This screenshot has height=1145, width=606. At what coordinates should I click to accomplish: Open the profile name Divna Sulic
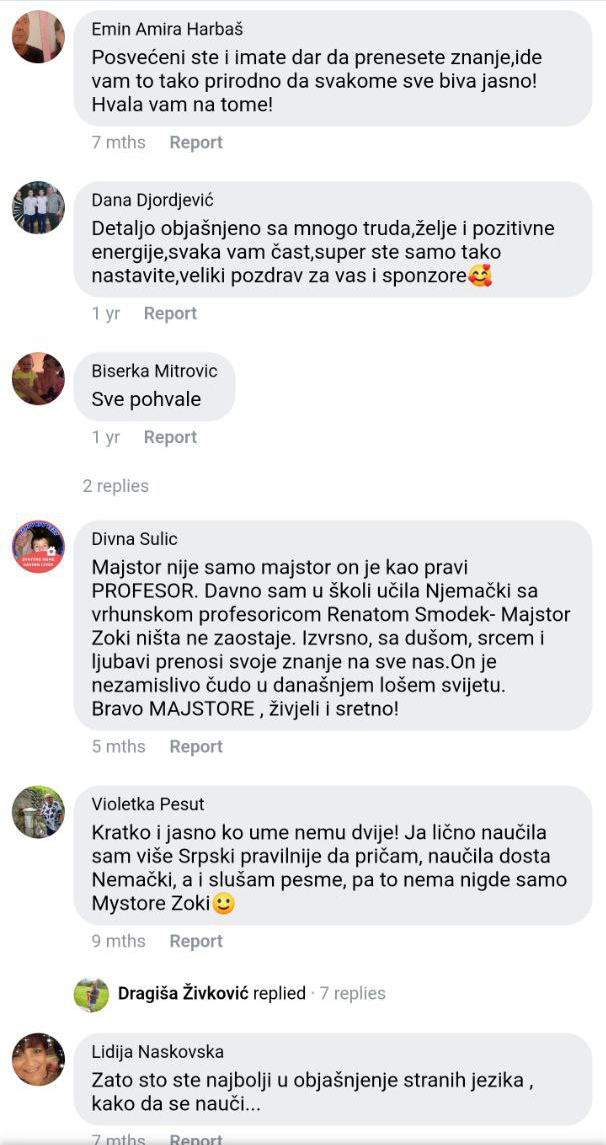(x=134, y=539)
